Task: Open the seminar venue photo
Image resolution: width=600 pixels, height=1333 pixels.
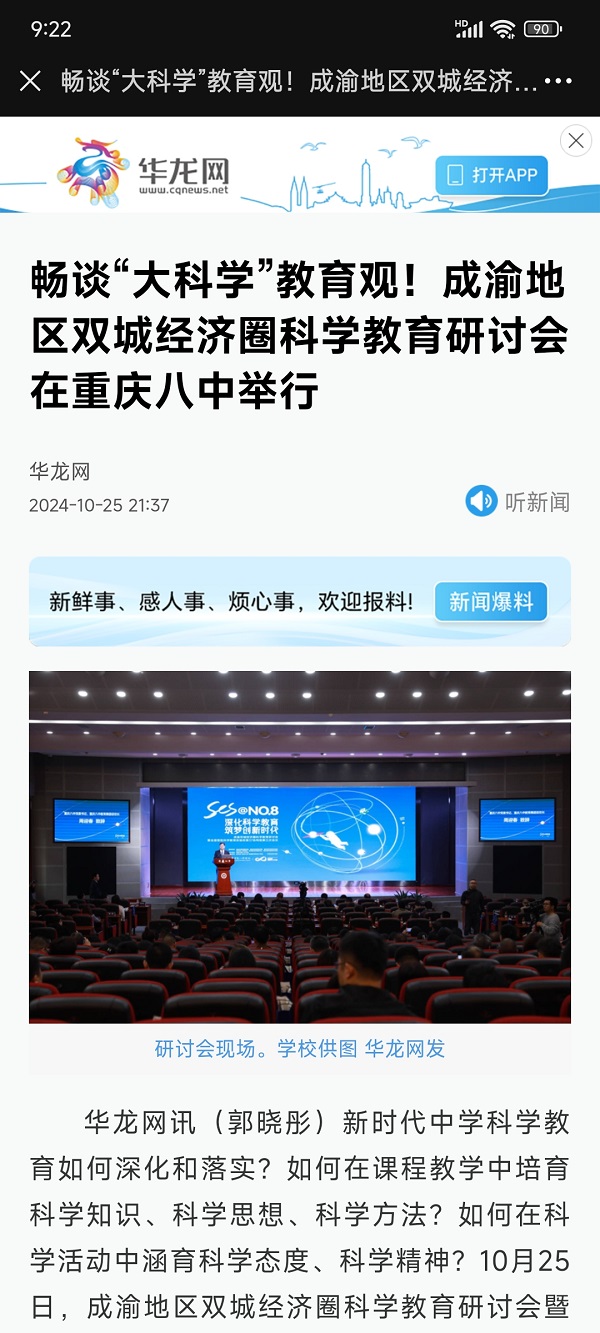Action: point(300,846)
